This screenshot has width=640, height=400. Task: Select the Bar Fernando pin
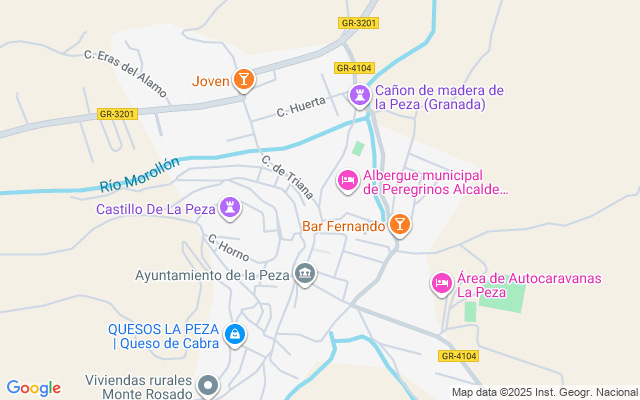400,225
